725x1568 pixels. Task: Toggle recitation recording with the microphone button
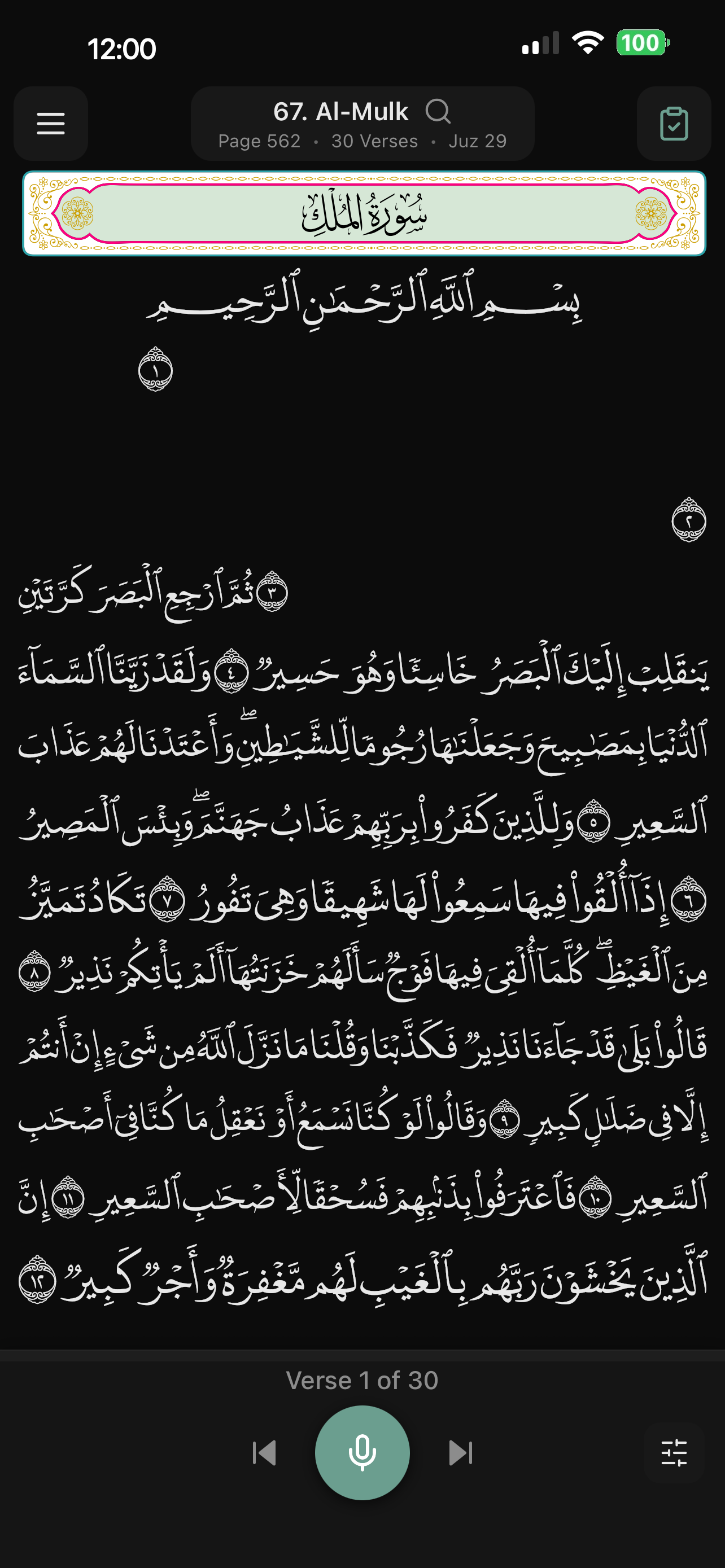pyautogui.click(x=362, y=1452)
